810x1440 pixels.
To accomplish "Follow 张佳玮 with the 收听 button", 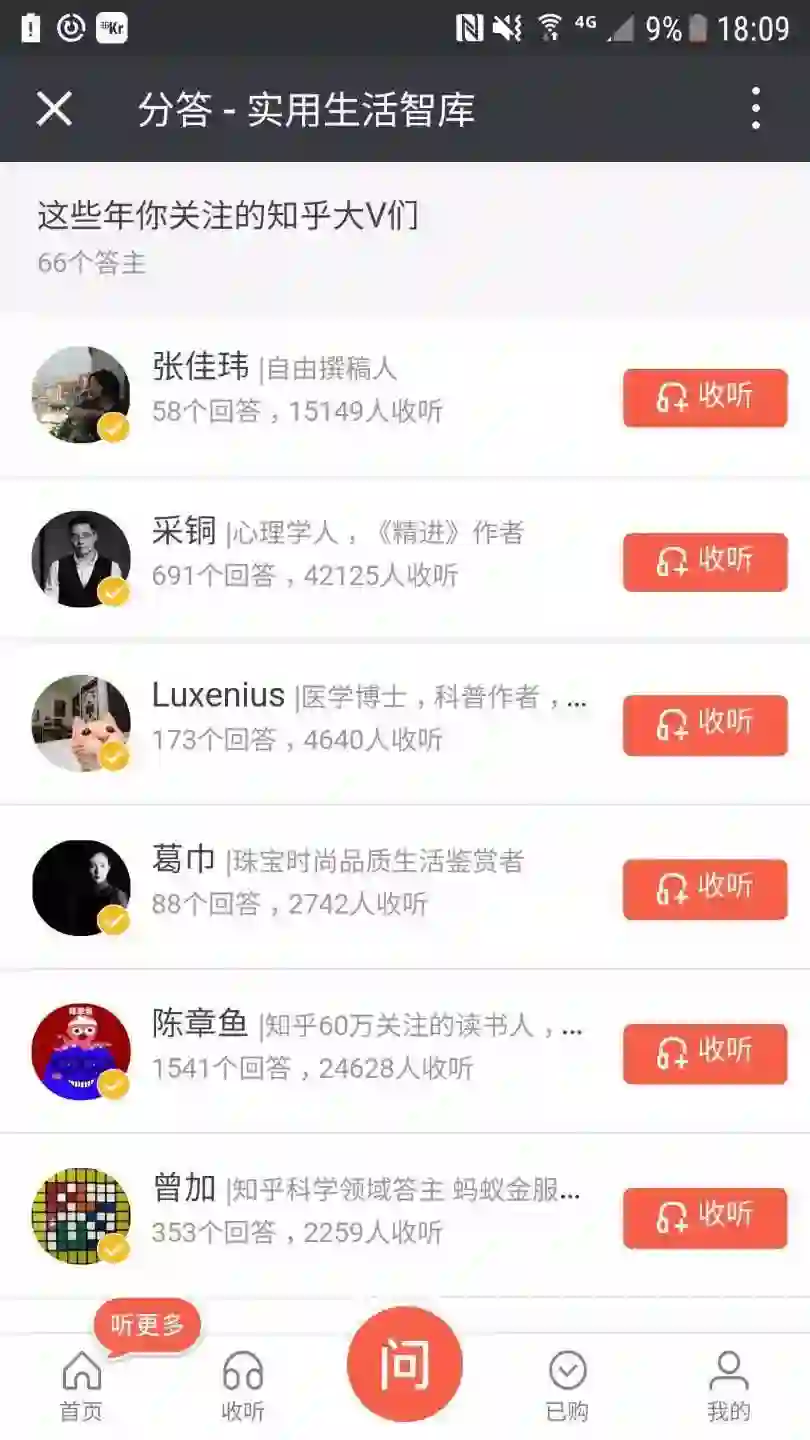I will 705,398.
